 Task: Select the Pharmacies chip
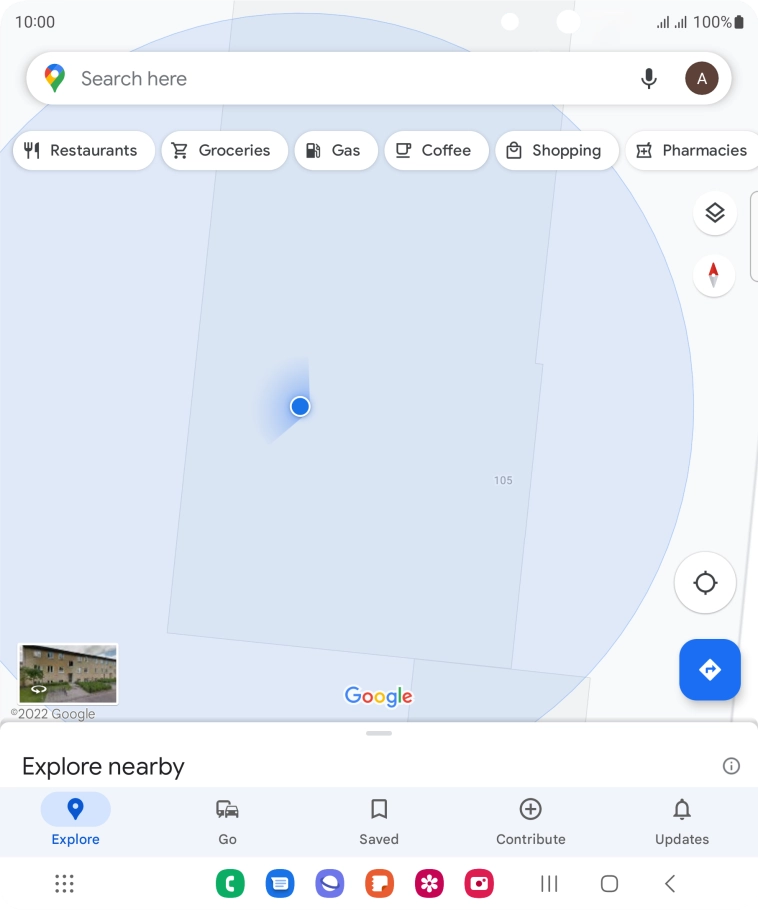tap(693, 151)
